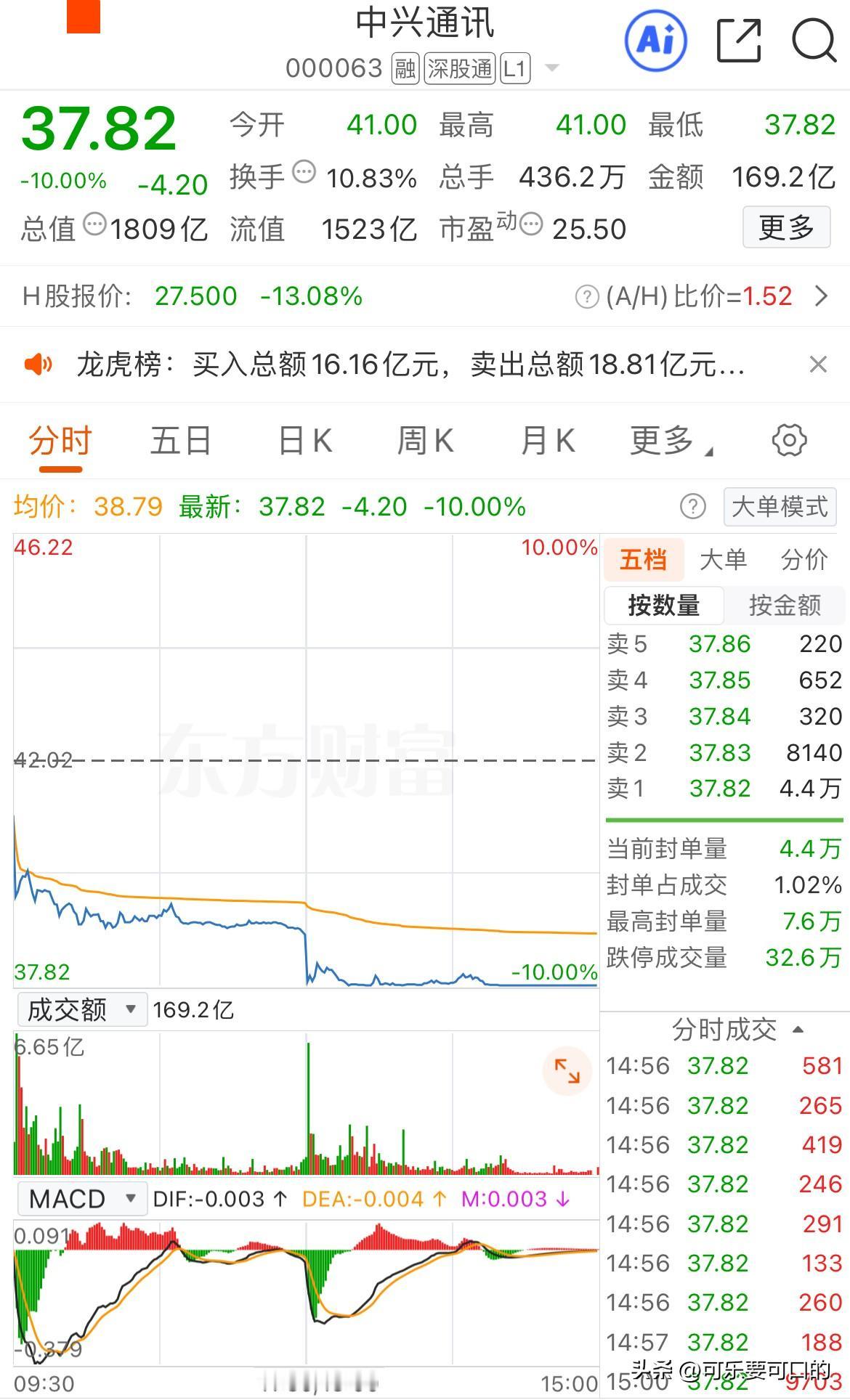Open H股报价 details via arrow

pos(823,296)
